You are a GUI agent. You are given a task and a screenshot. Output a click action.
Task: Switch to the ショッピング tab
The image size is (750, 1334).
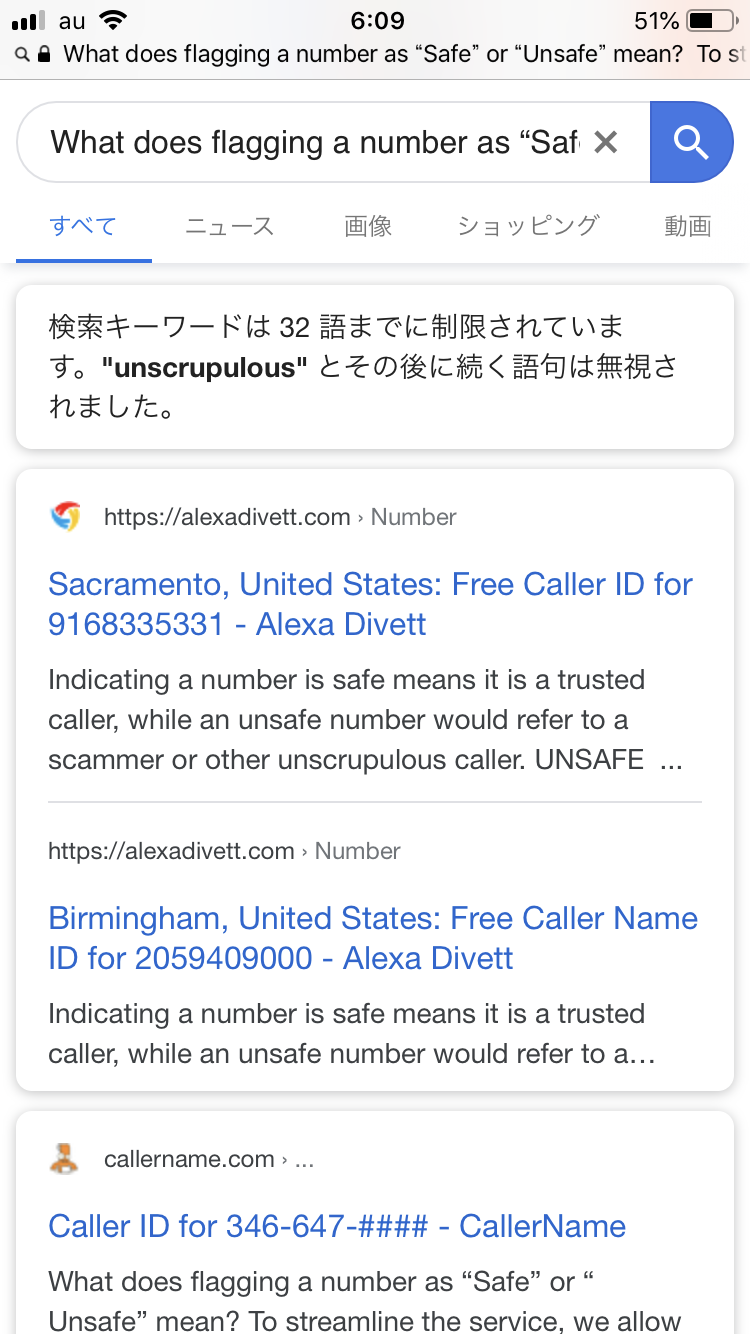528,226
